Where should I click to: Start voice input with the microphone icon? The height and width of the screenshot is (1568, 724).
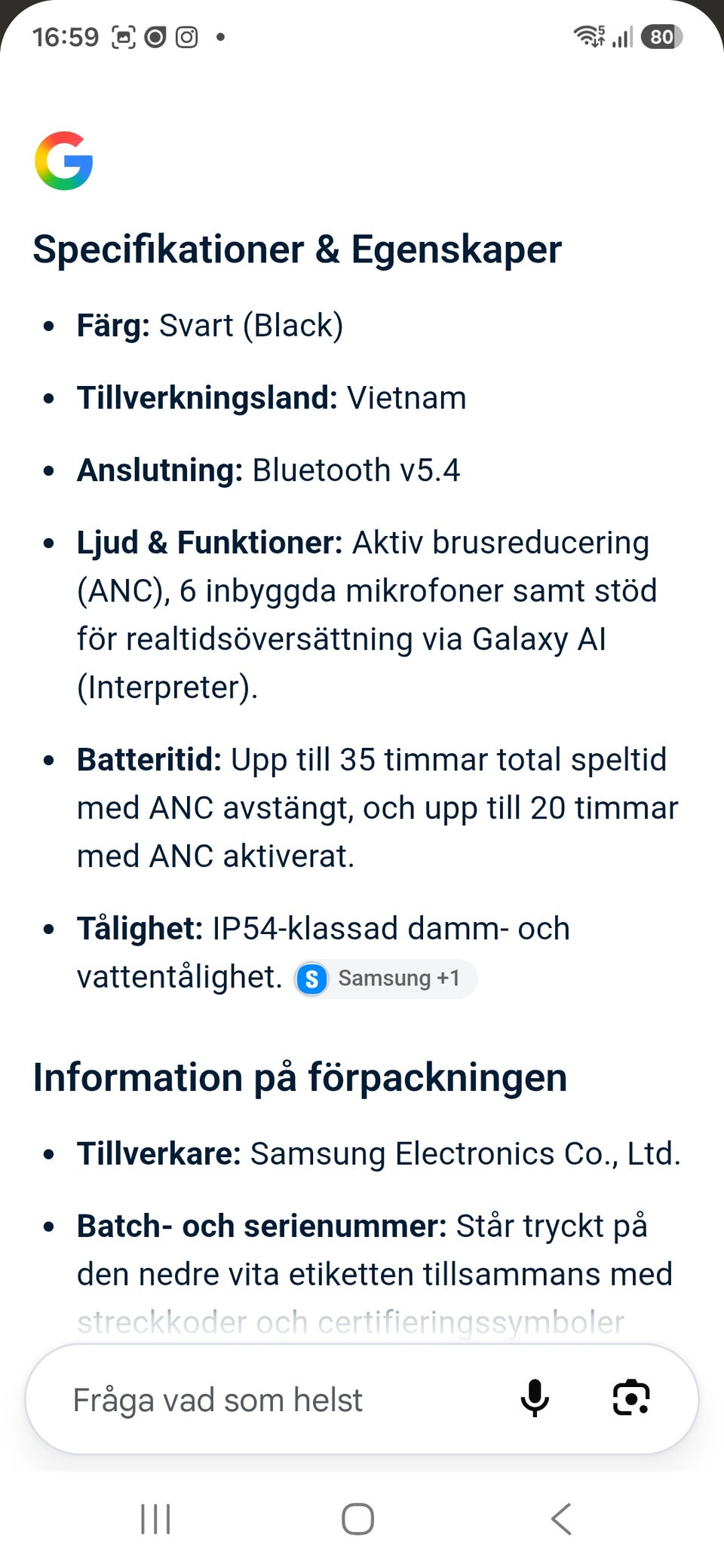pyautogui.click(x=535, y=1398)
